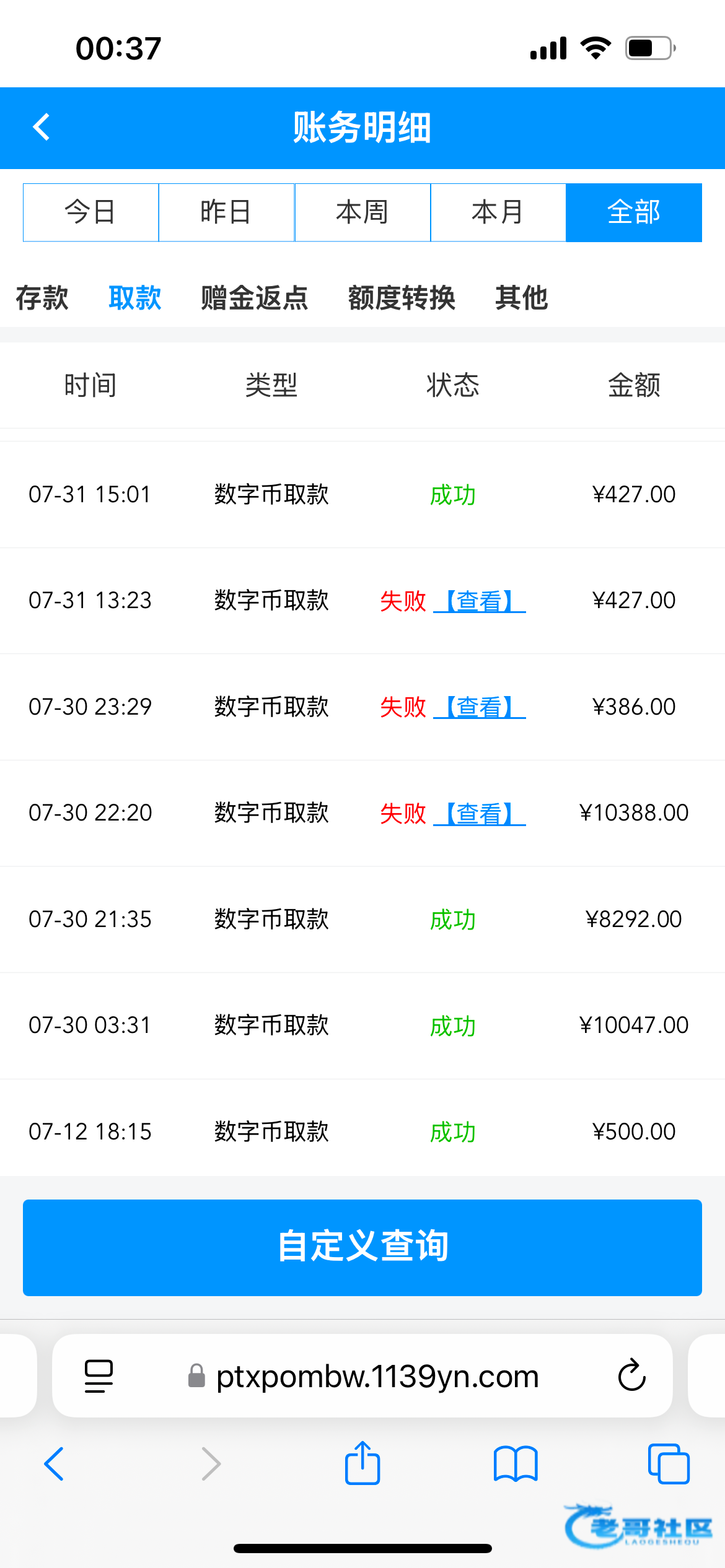This screenshot has height=1568, width=725.
Task: View failure details for 07-31 13:23 withdrawal
Action: 480,601
